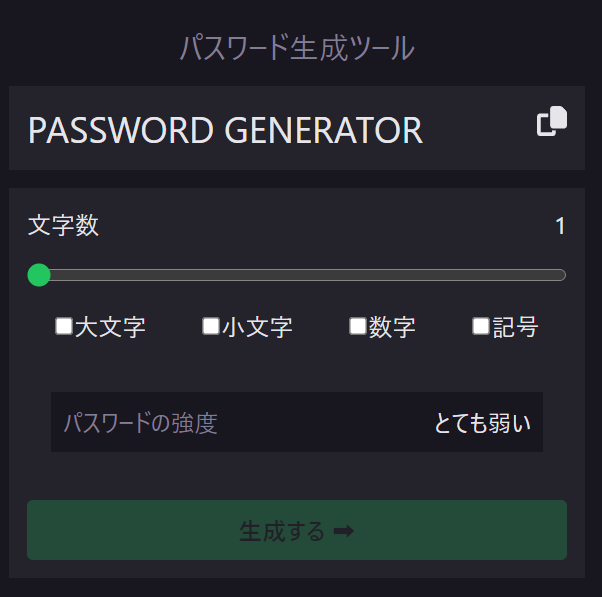Select the 記号 symbols checkbox

point(481,326)
